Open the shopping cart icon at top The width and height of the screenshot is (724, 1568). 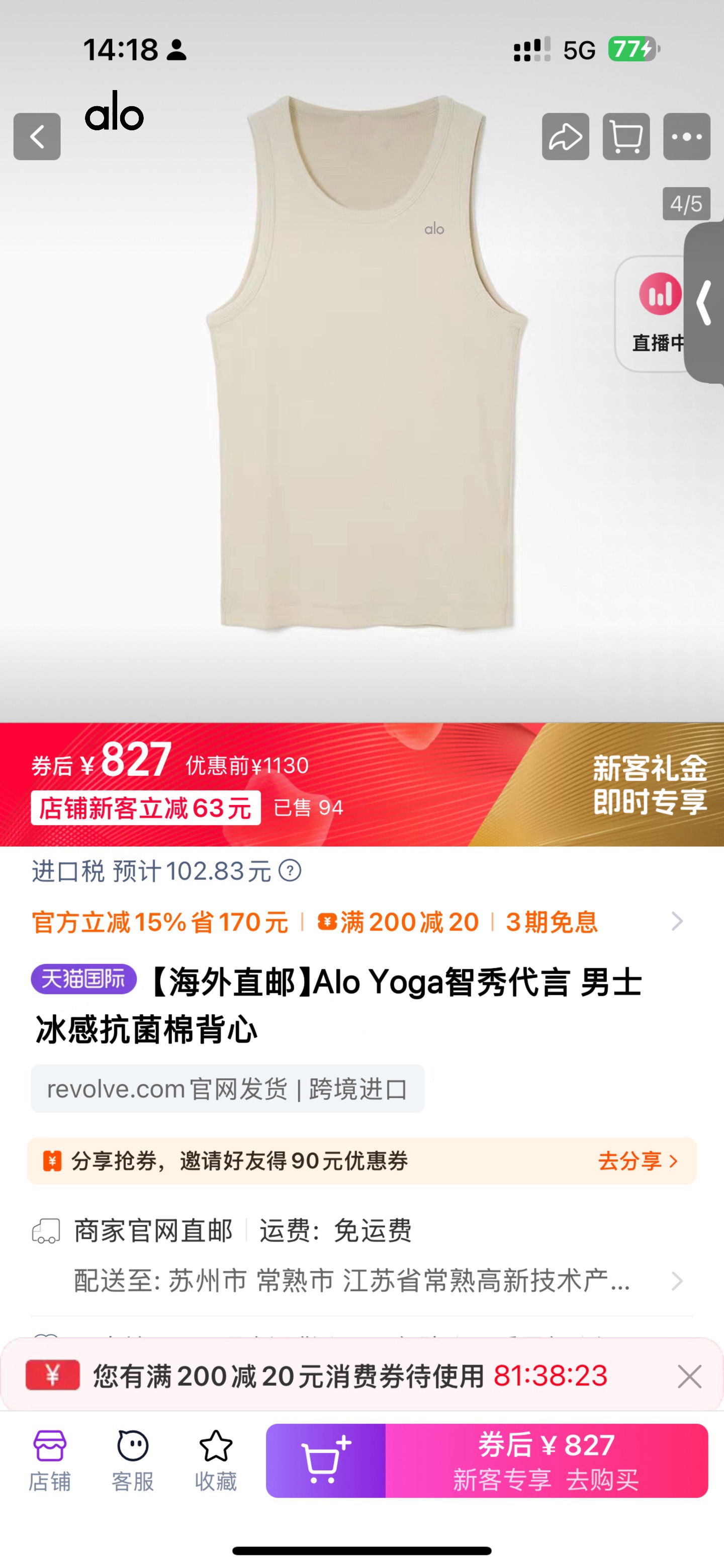626,136
